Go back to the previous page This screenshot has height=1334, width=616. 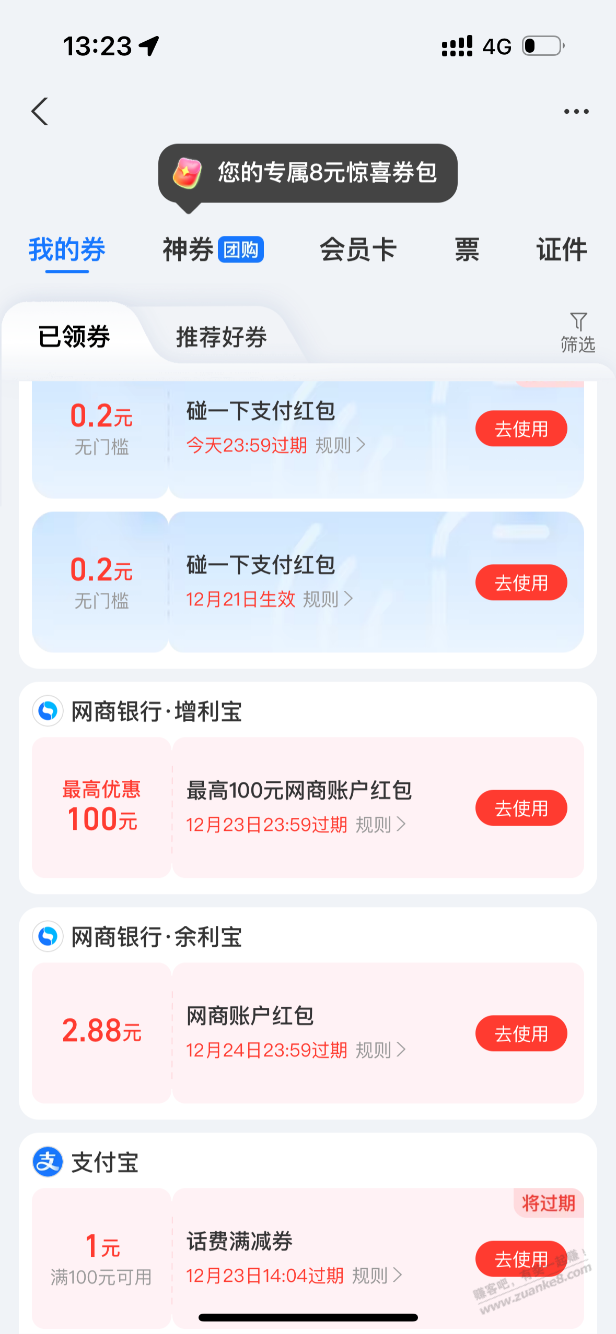(40, 111)
